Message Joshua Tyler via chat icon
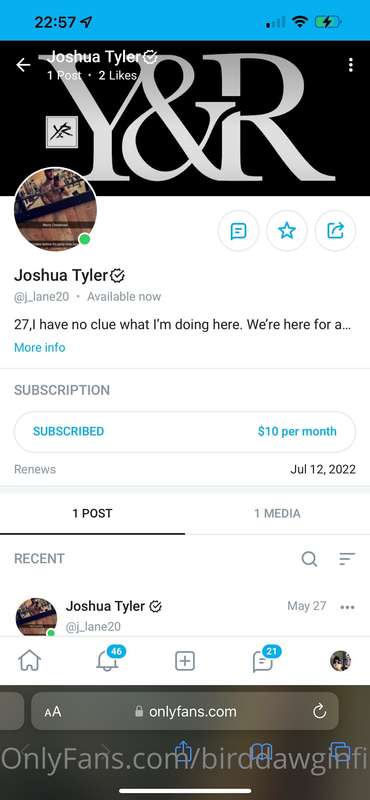Screen dimensions: 370x800 pyautogui.click(x=238, y=231)
